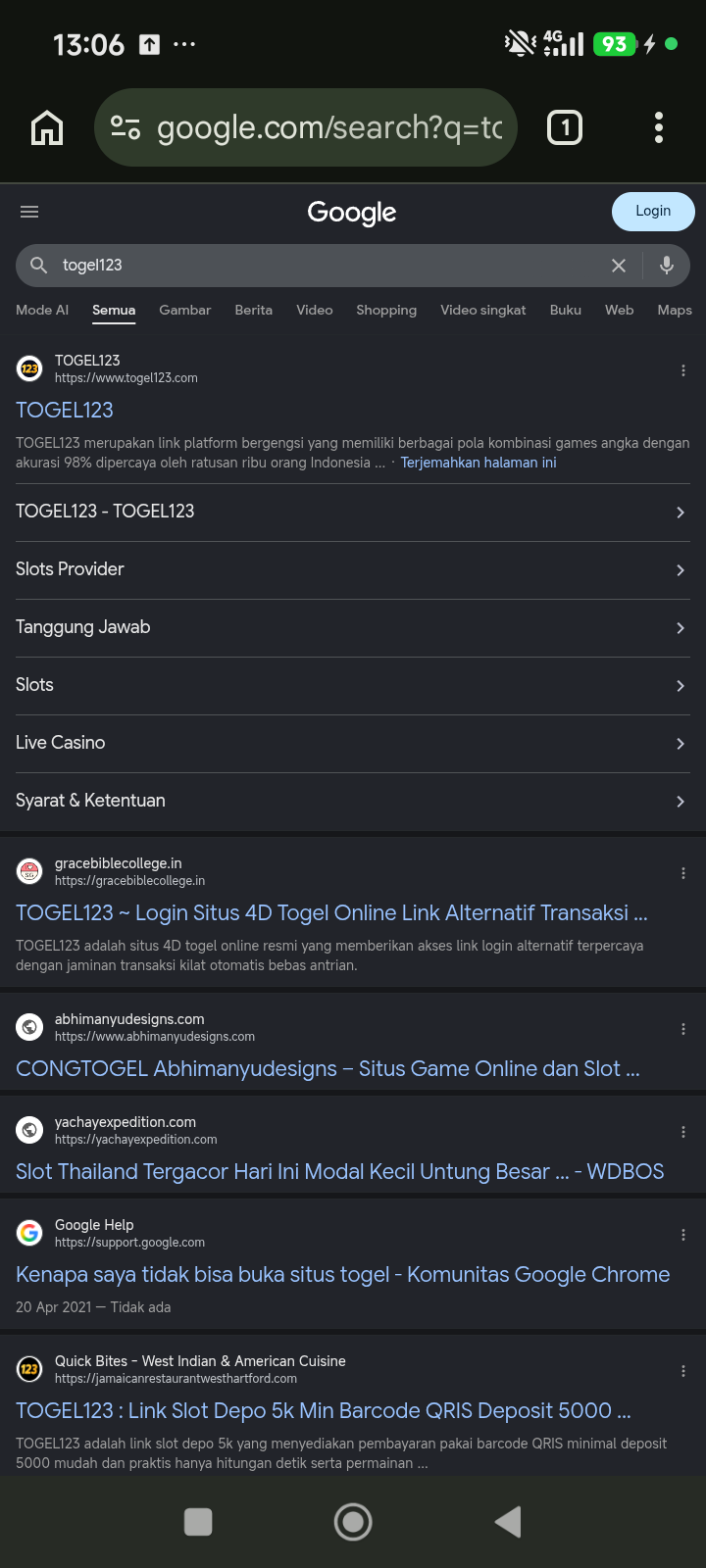The width and height of the screenshot is (706, 1568).
Task: Go back with the system back button
Action: tap(508, 1522)
